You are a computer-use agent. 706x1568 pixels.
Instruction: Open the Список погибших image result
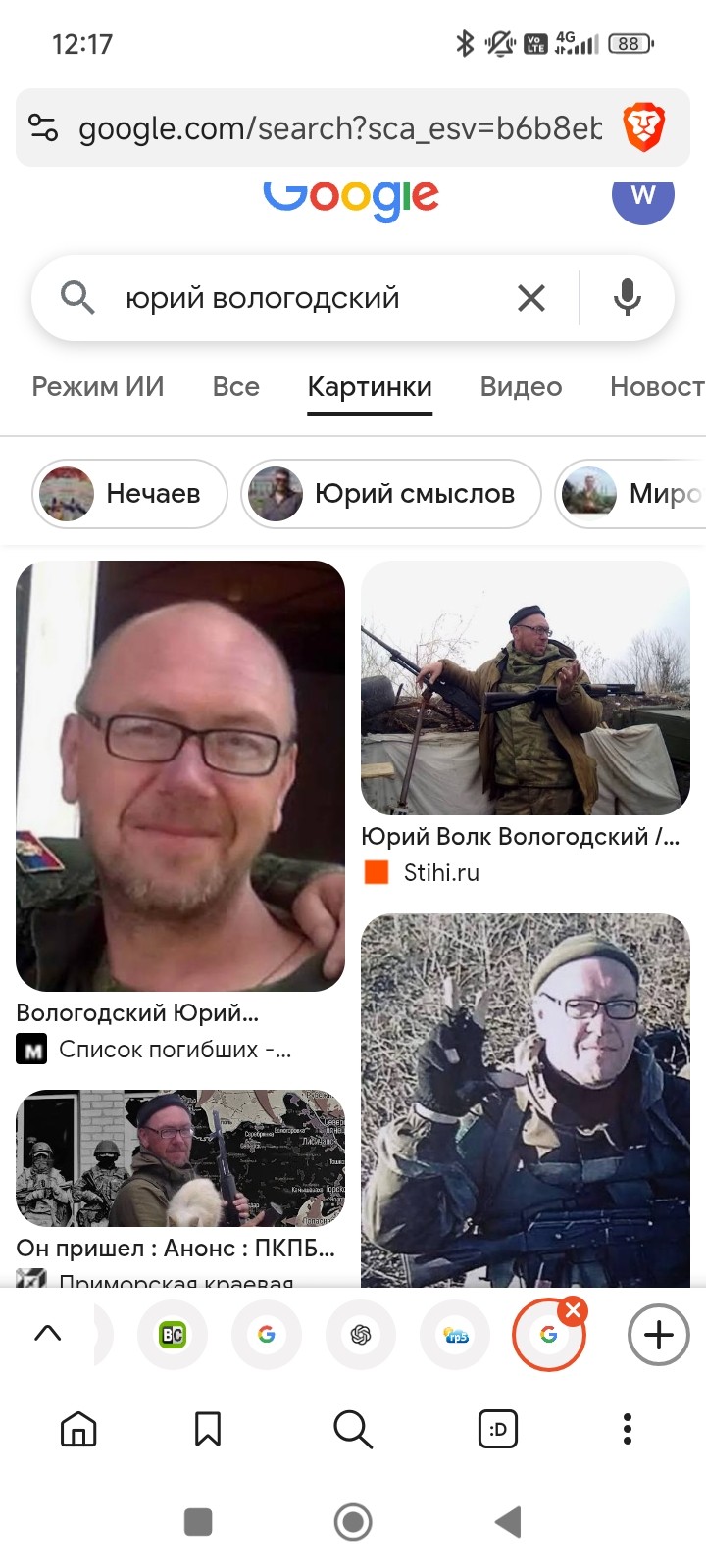coord(180,776)
